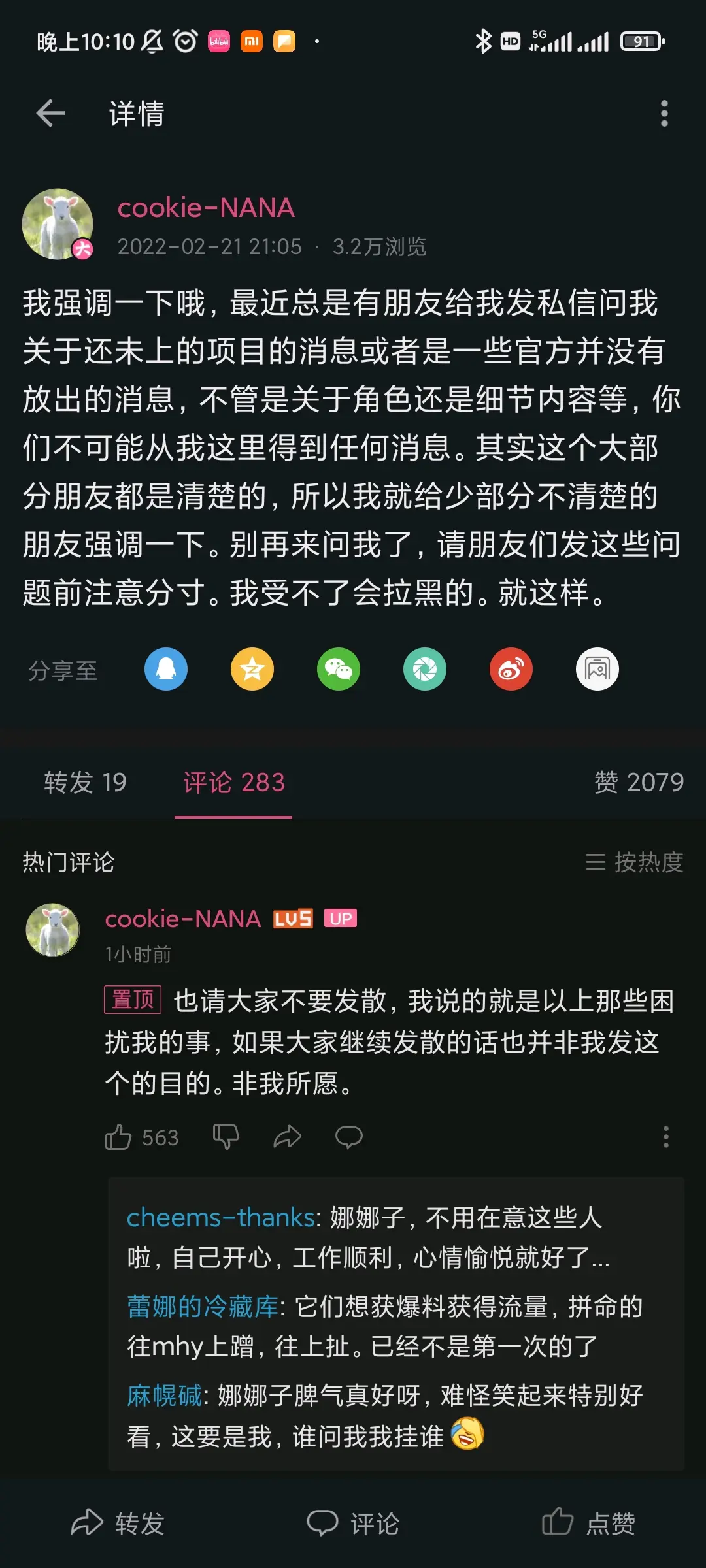Generate a share image with the picture icon
Screen dimensions: 706x1568
click(x=597, y=669)
